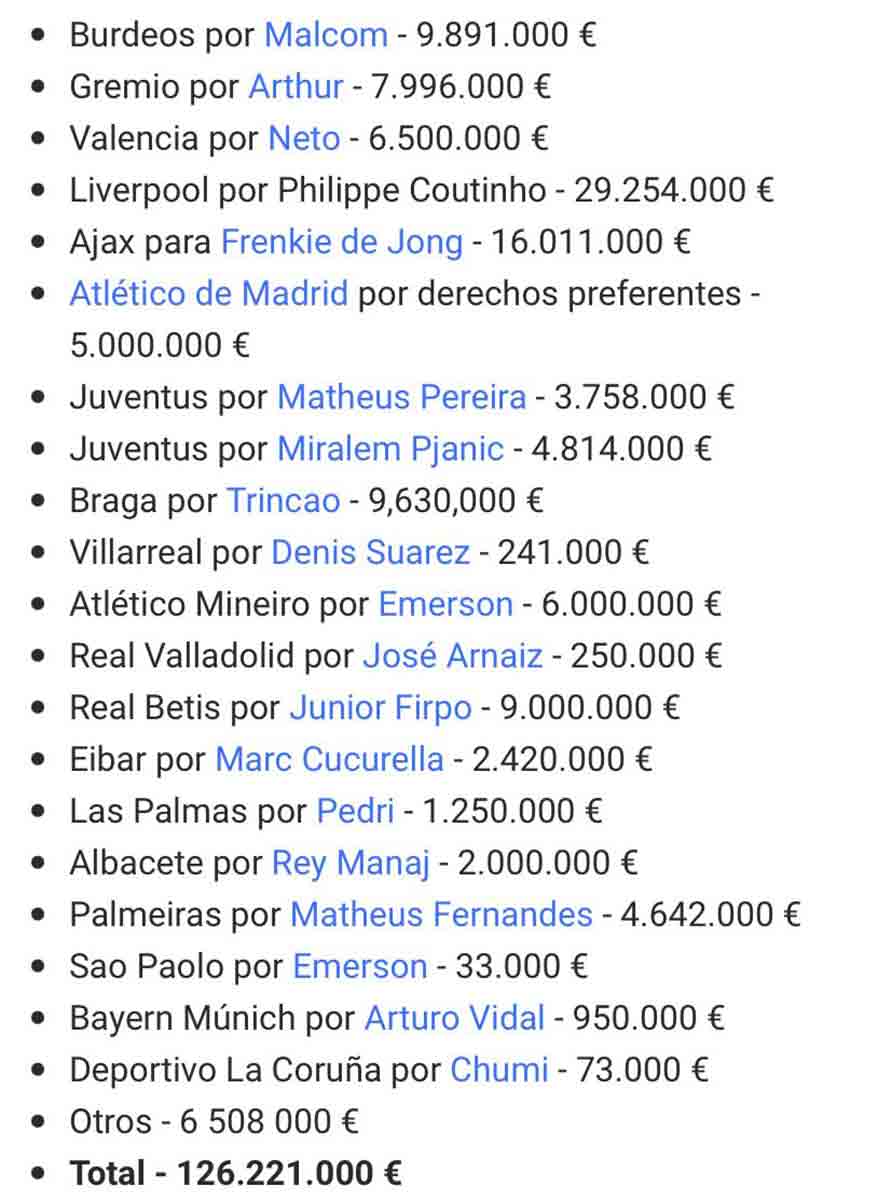Follow the Chumi link
Screen dimensions: 892x1200
click(x=499, y=1070)
